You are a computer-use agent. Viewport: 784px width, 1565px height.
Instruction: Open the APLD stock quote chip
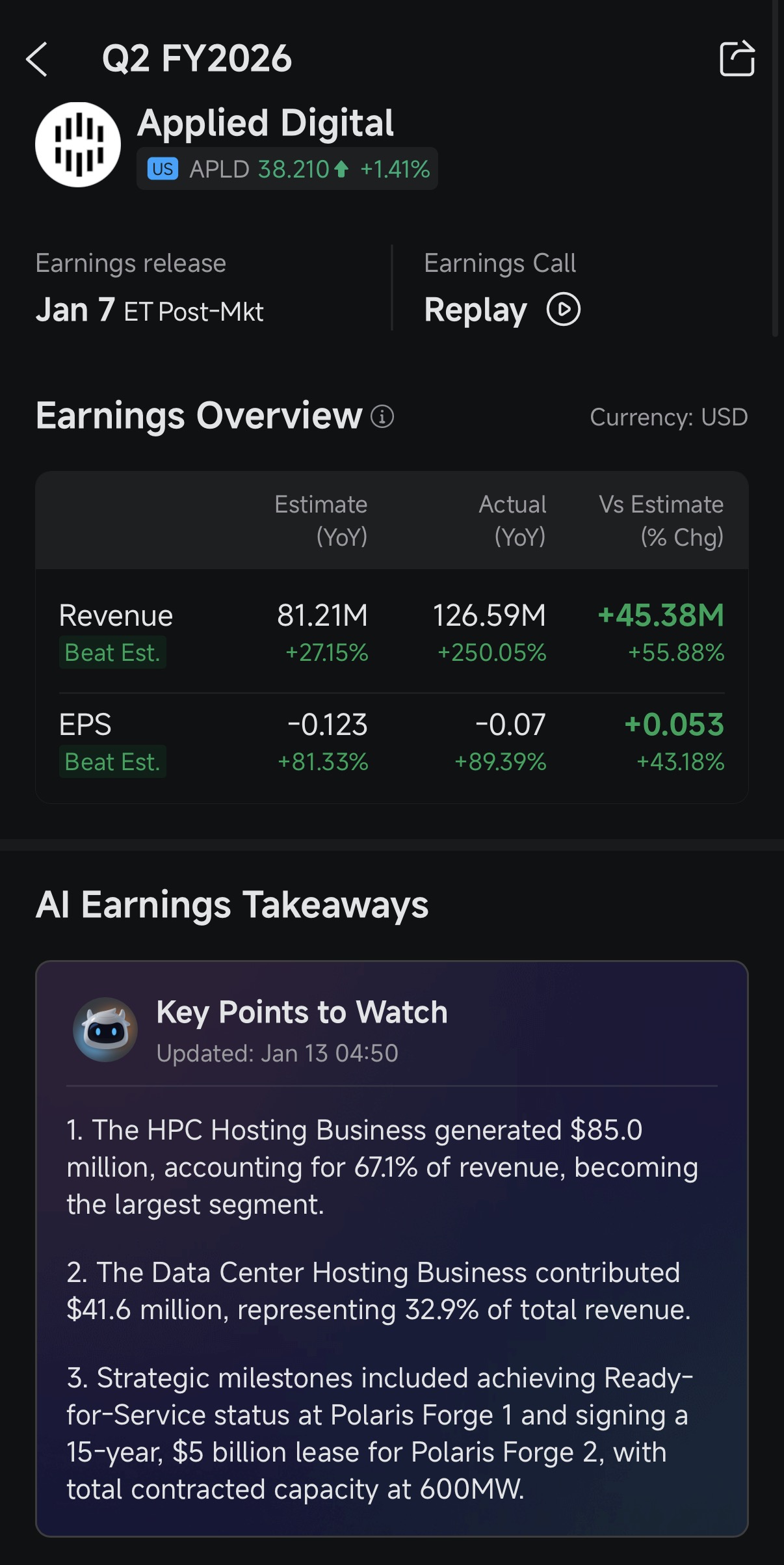[287, 169]
